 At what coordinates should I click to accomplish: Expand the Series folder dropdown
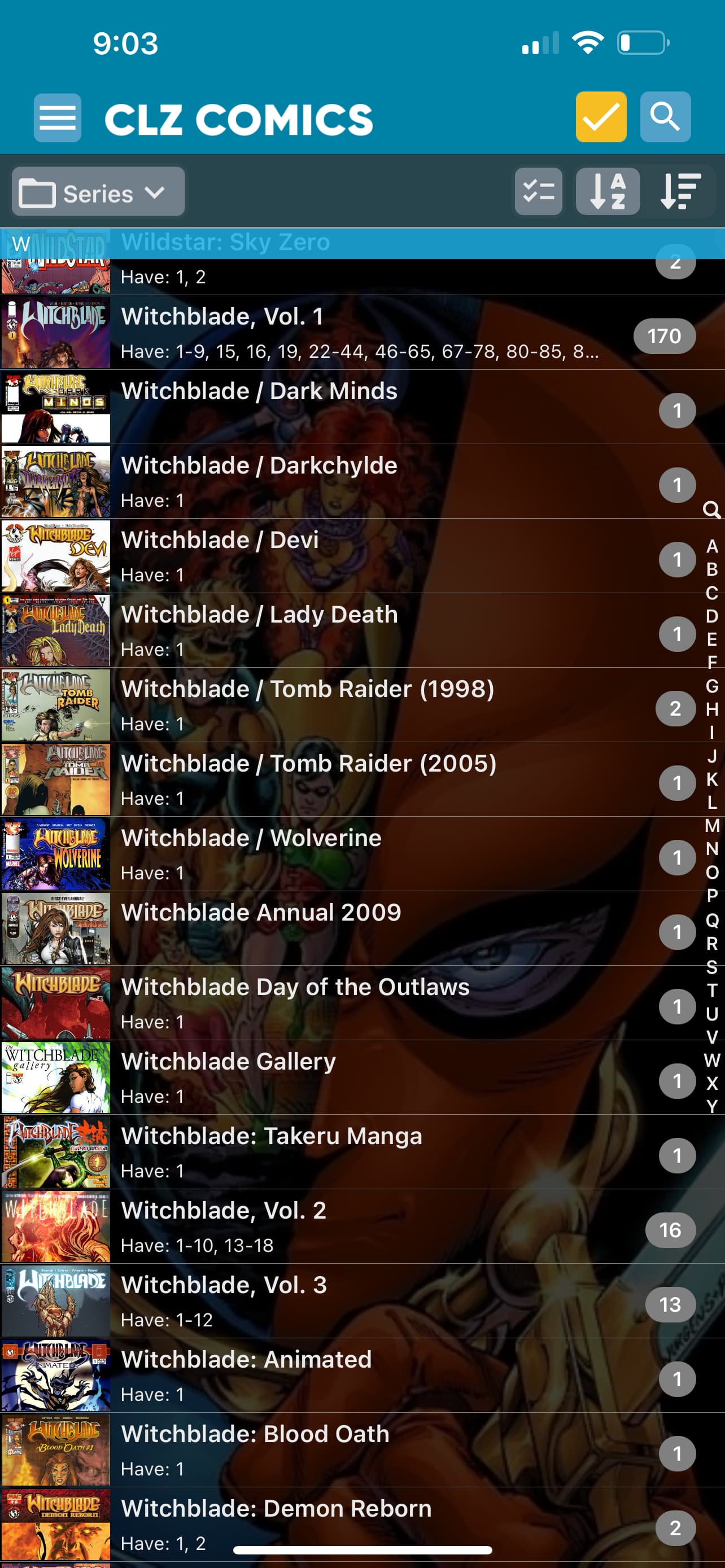click(97, 193)
